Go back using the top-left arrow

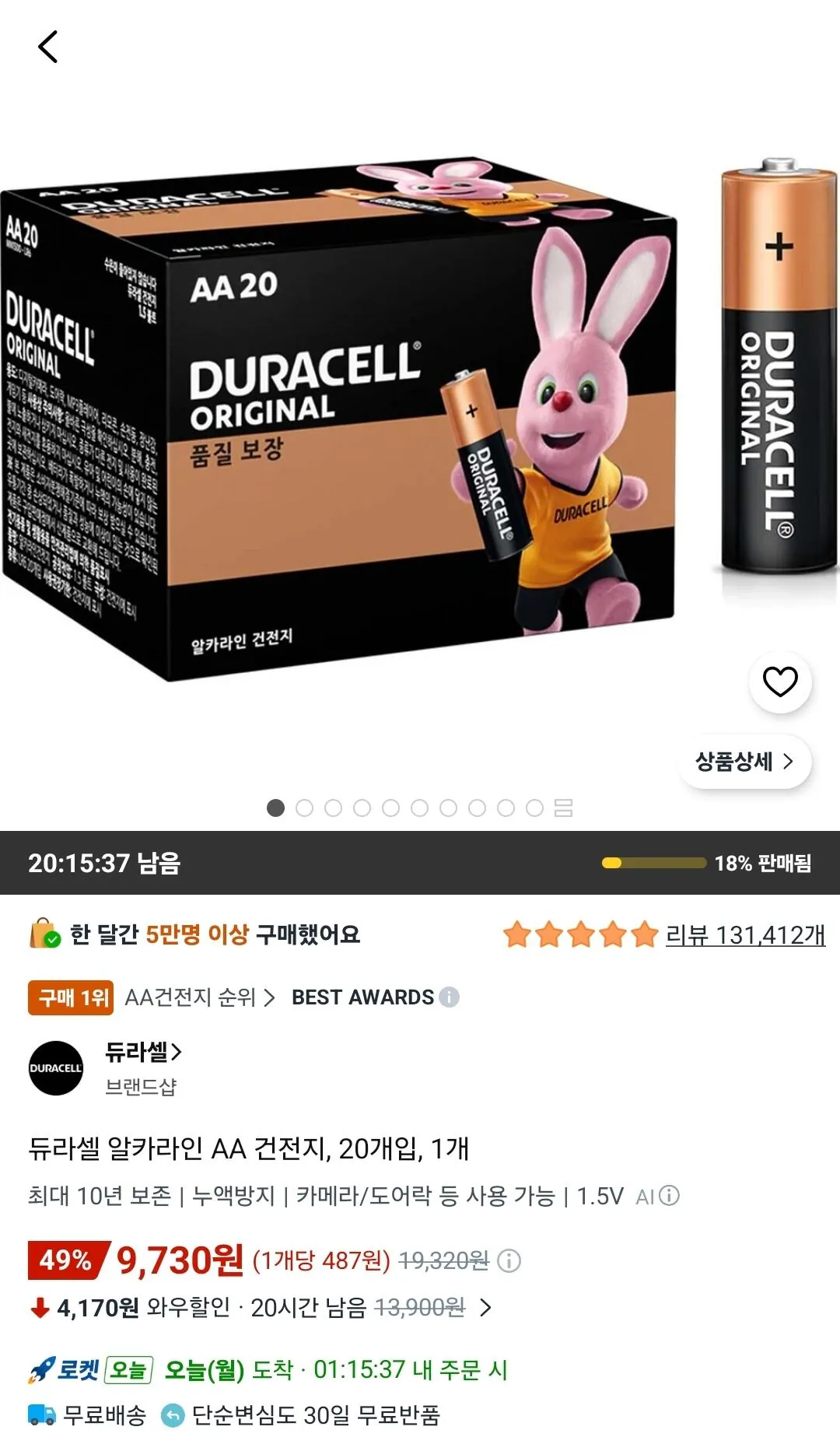[x=48, y=47]
